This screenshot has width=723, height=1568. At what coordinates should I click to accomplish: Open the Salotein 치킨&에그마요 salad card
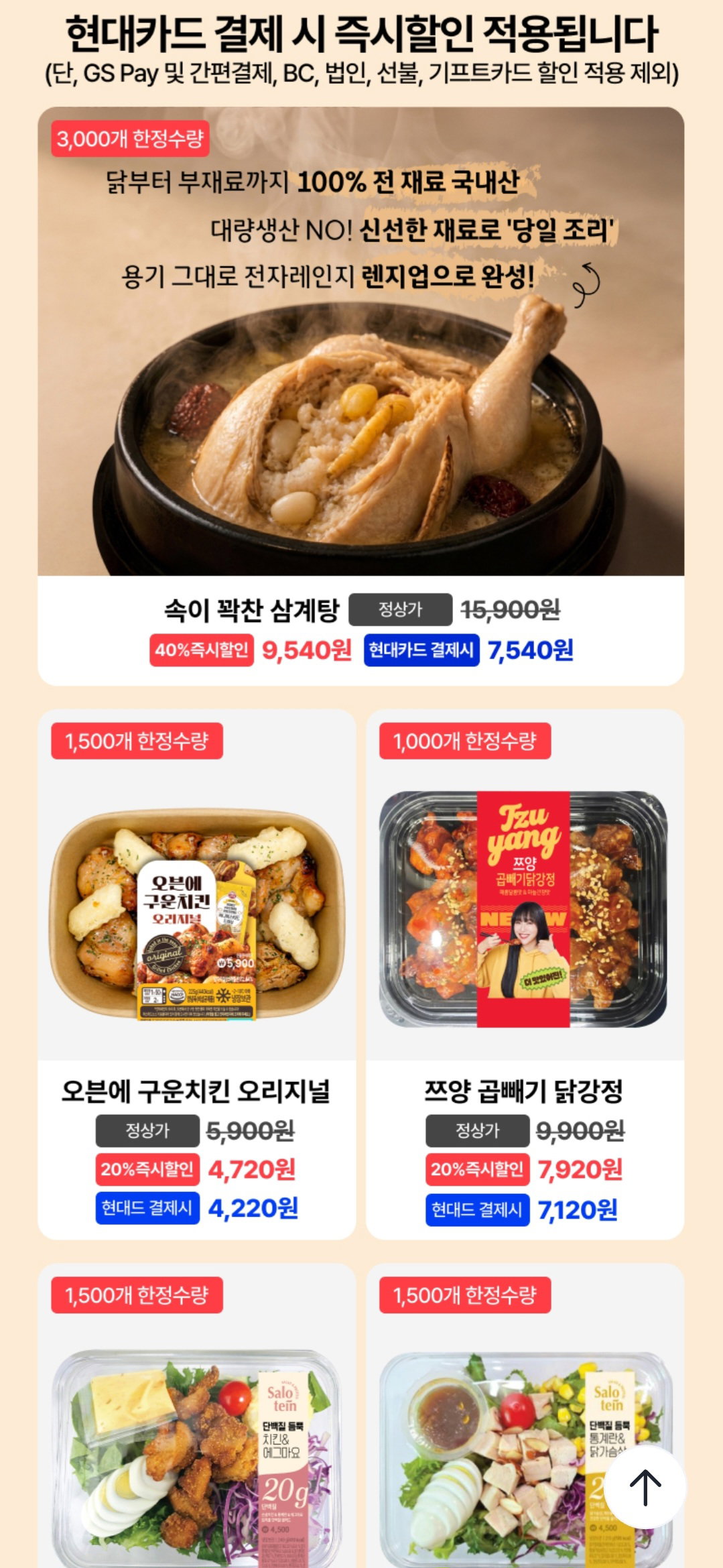tap(197, 1416)
